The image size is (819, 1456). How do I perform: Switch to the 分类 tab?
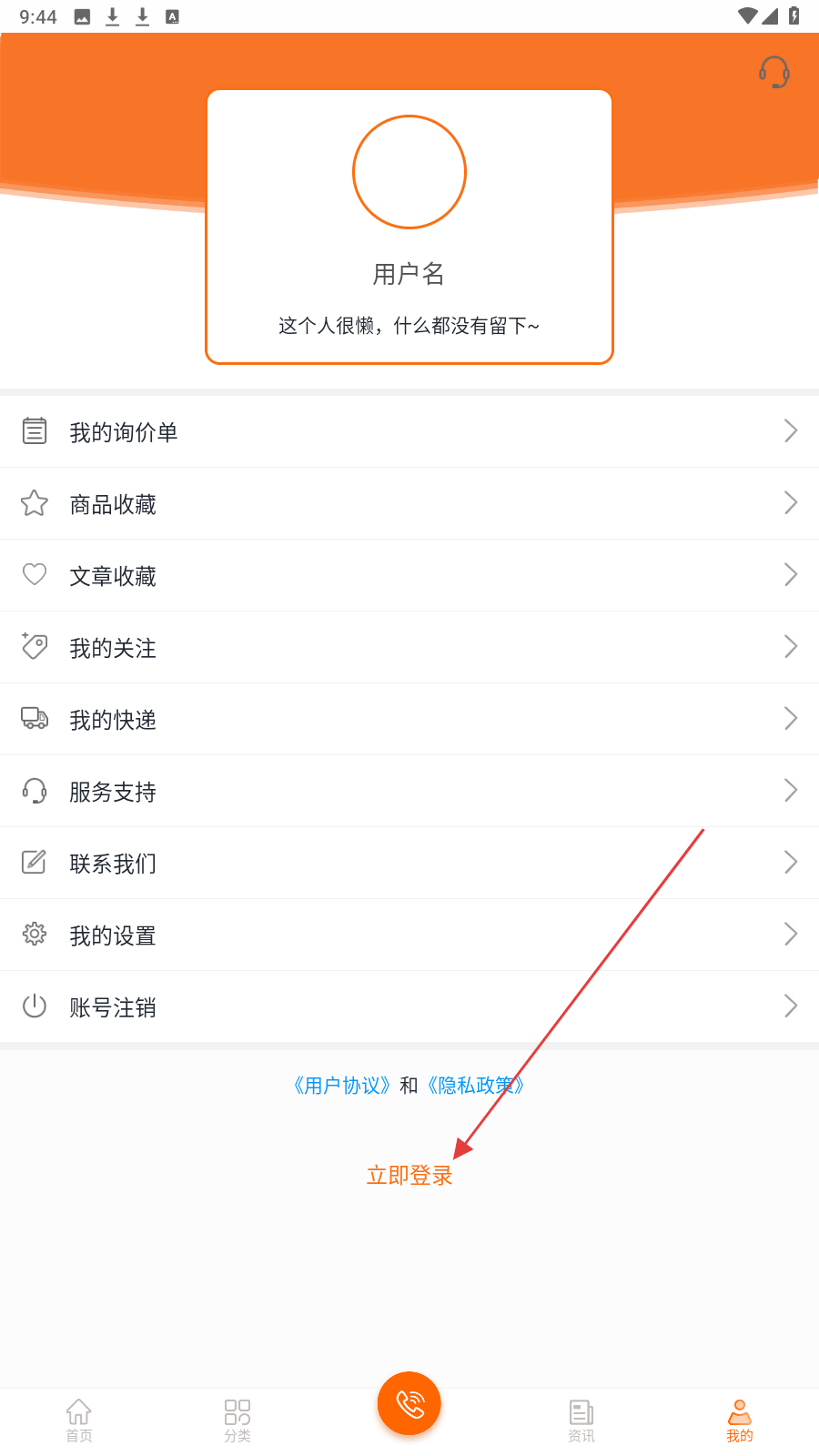tap(238, 1421)
